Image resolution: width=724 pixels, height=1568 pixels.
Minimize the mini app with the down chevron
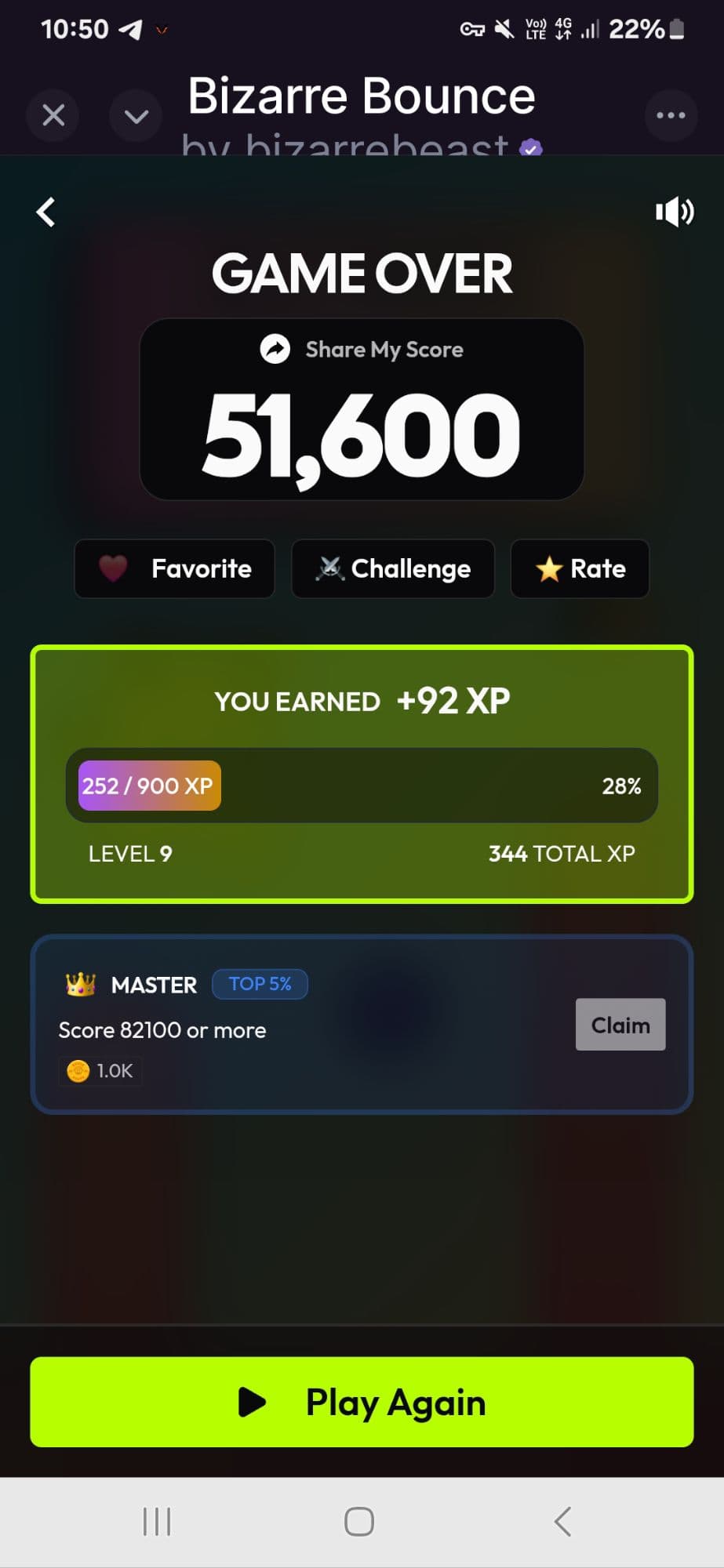[136, 116]
